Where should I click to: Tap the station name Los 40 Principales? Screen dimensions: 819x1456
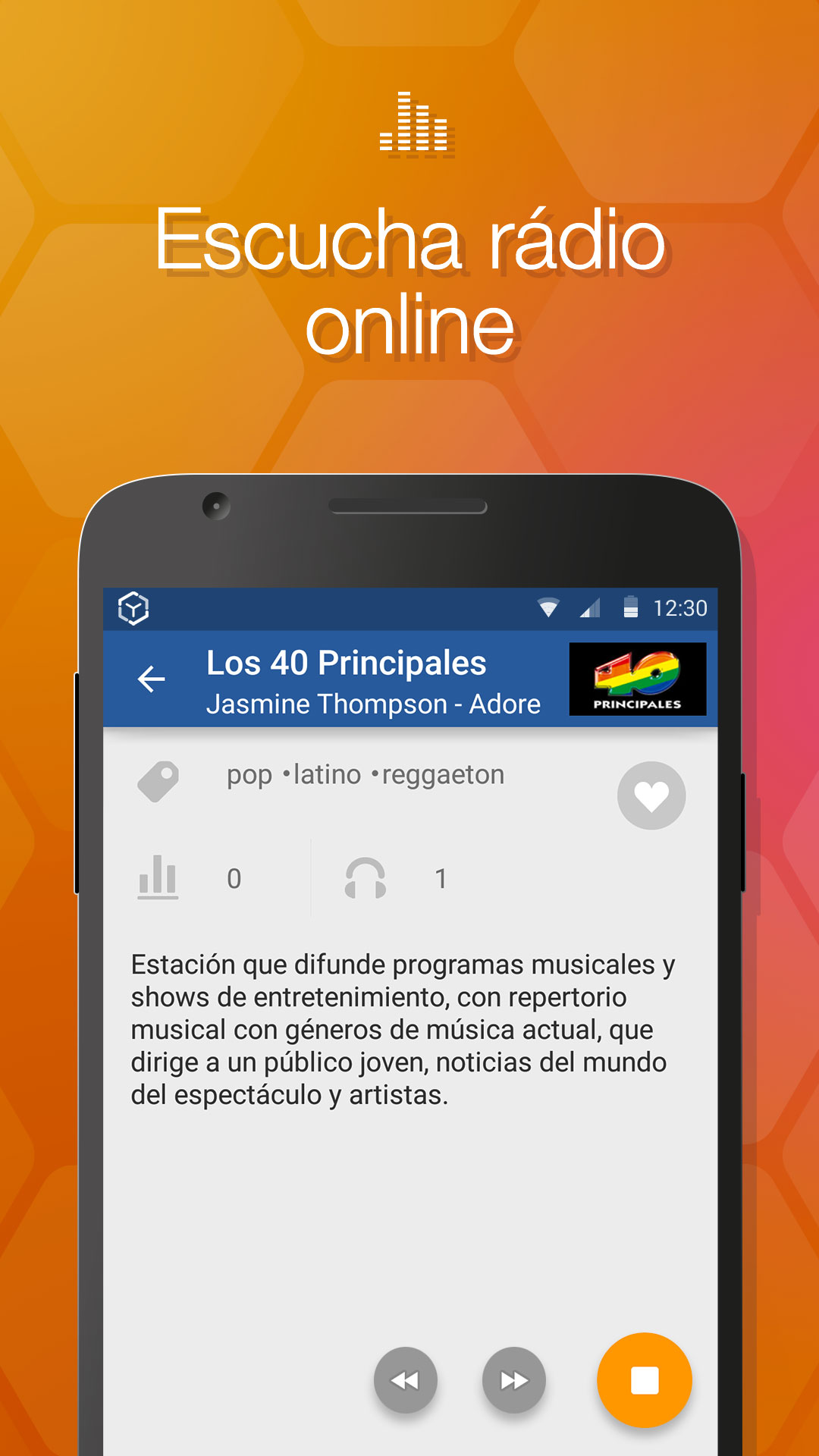click(x=346, y=664)
